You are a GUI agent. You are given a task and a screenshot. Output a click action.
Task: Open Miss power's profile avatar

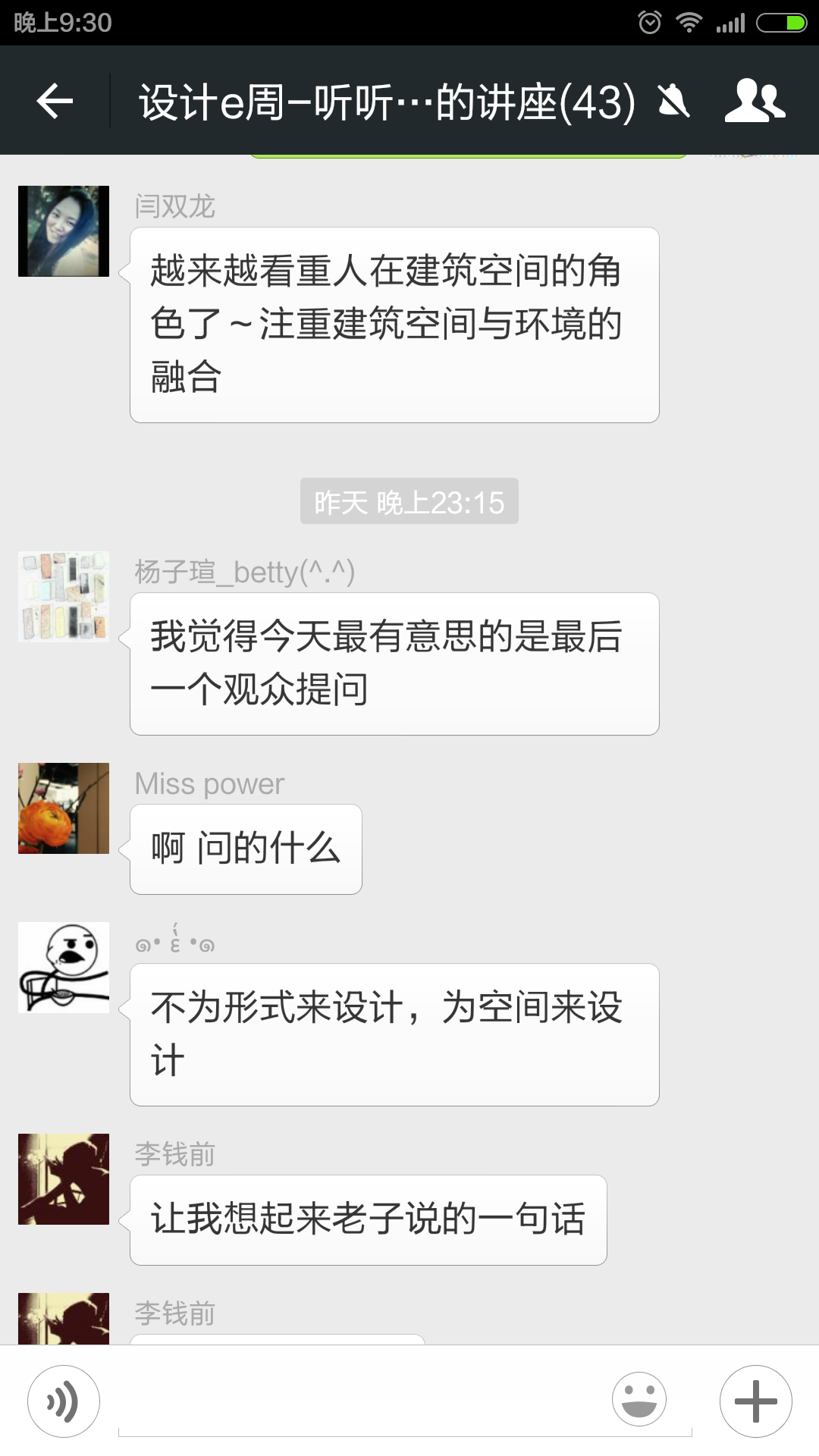pos(64,808)
